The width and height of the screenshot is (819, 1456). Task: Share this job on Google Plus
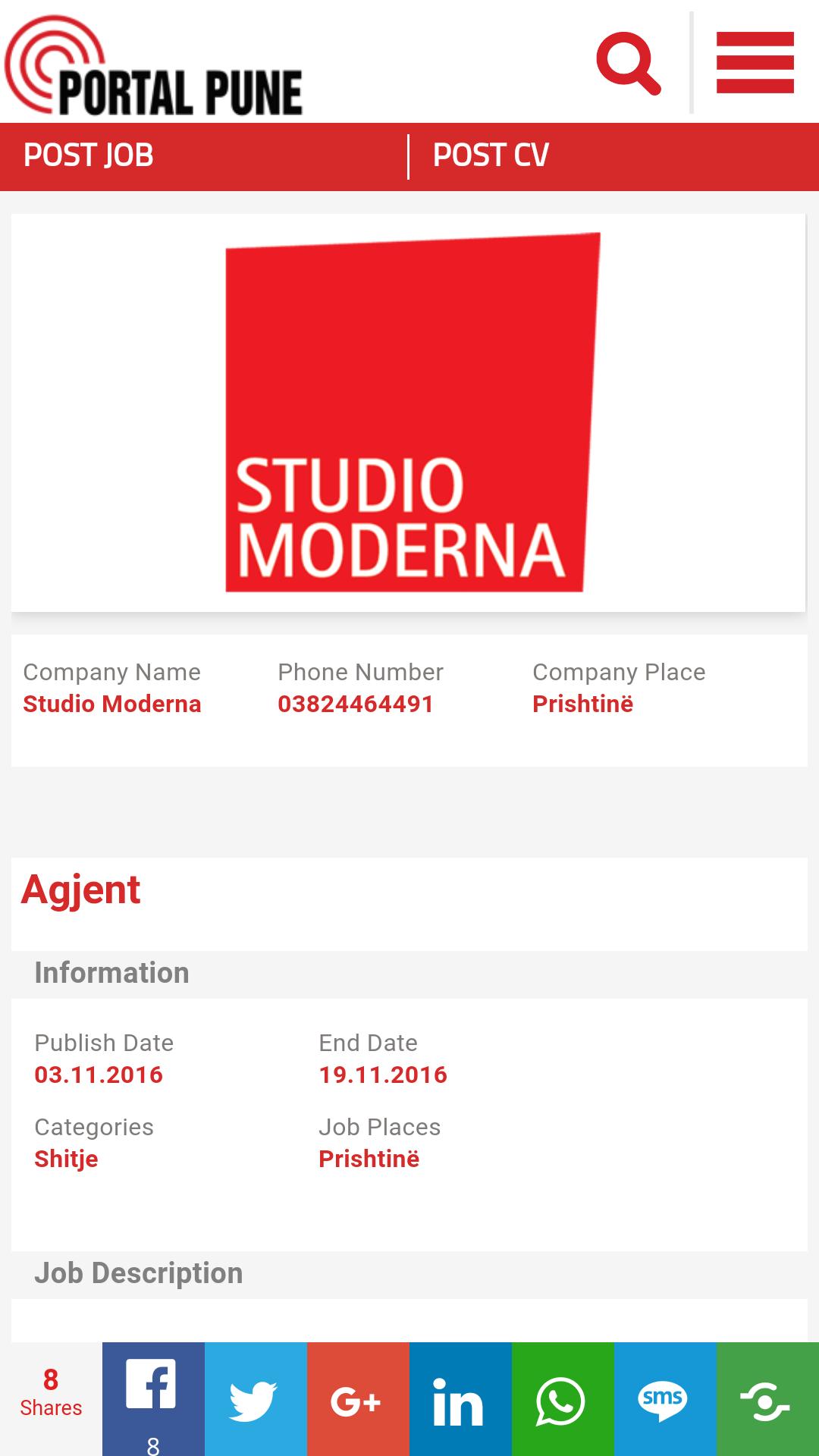point(358,1398)
